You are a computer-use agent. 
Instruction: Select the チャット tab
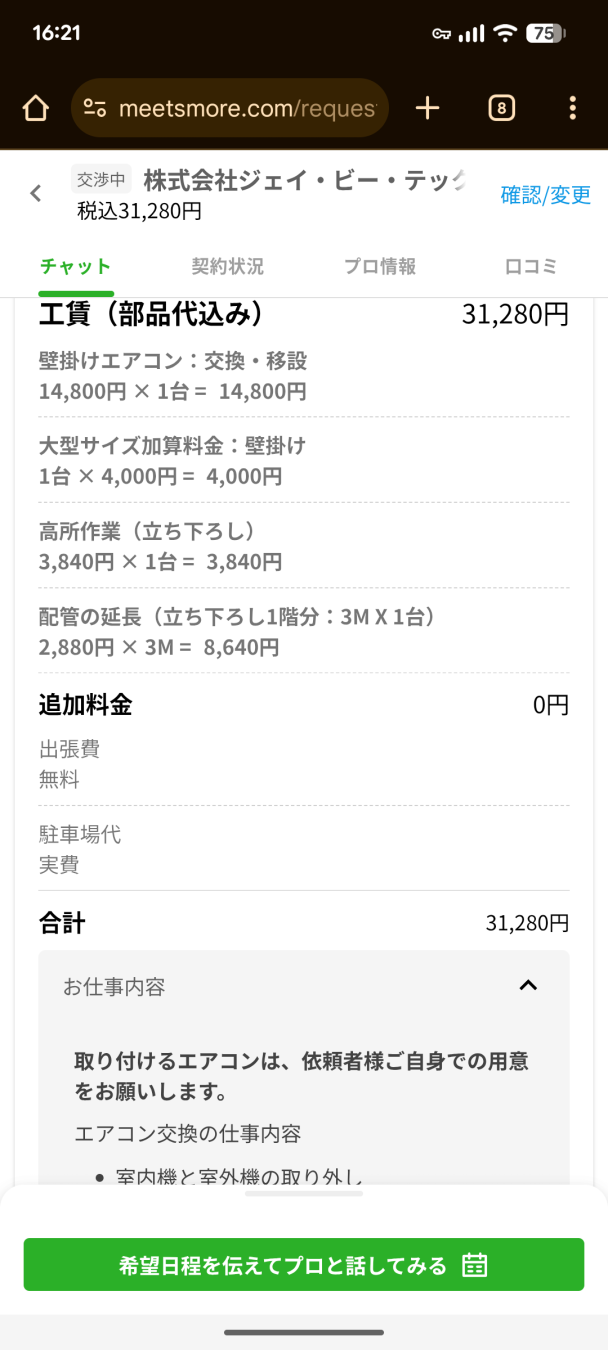(x=76, y=266)
